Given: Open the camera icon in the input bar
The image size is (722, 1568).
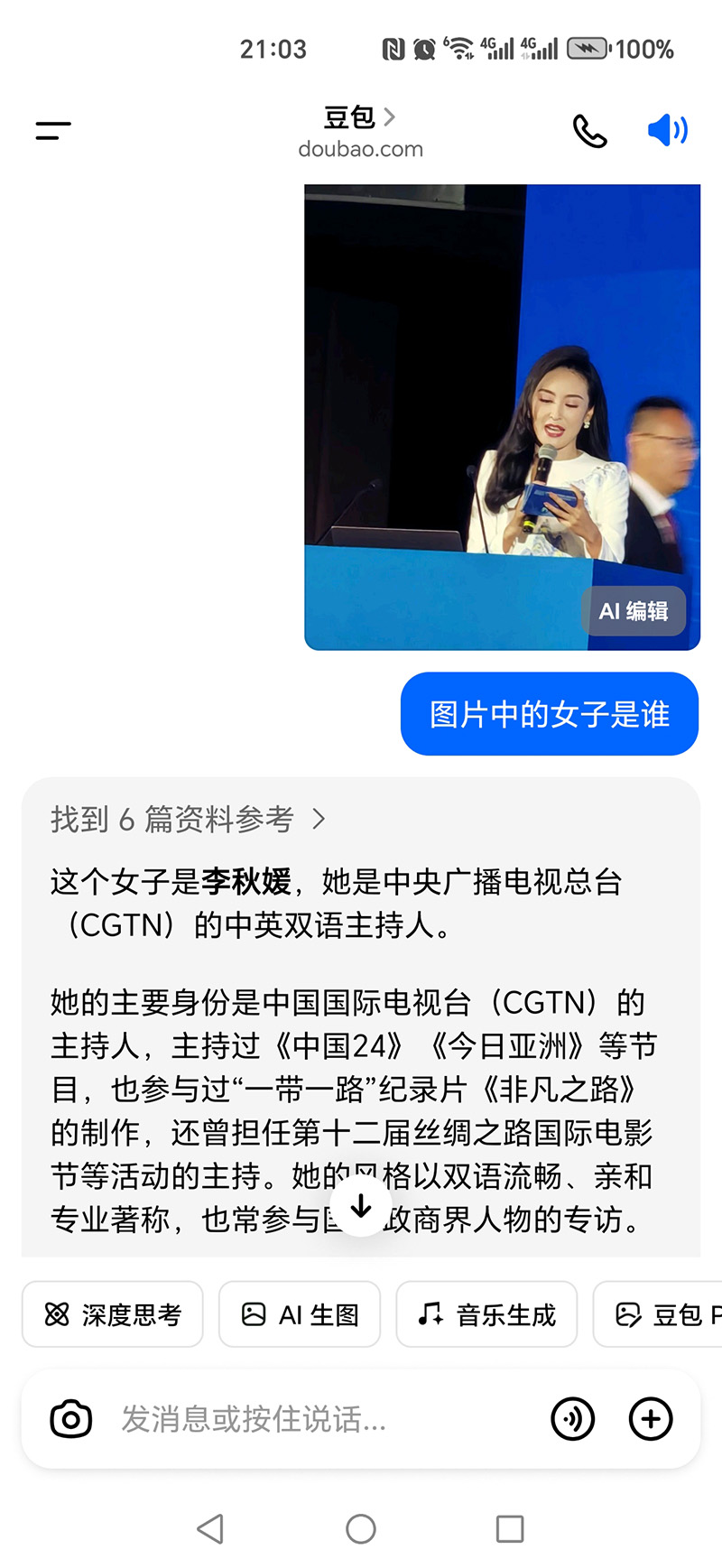Looking at the screenshot, I should coord(71,1419).
